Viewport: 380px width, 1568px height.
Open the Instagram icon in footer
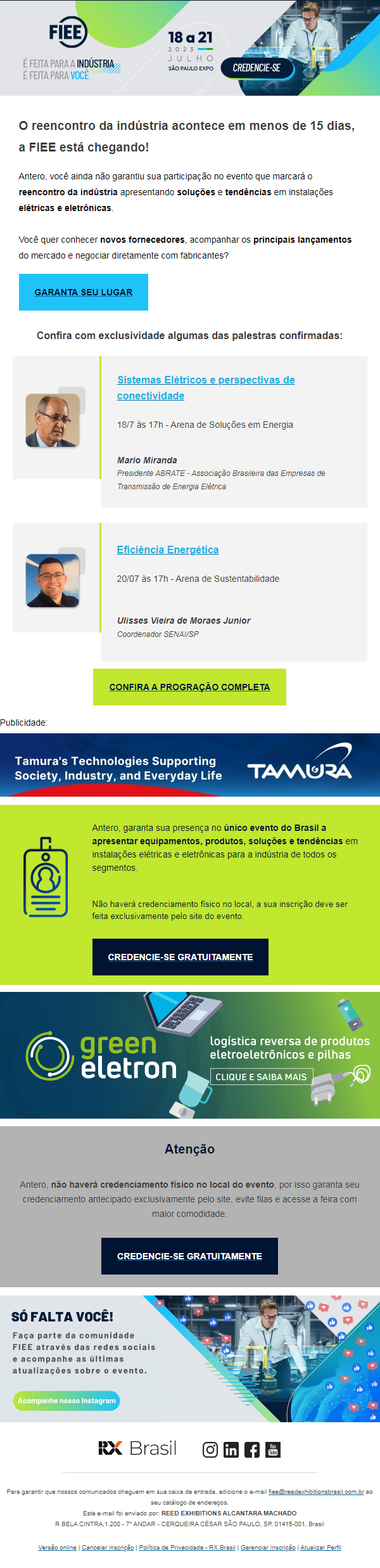210,1449
